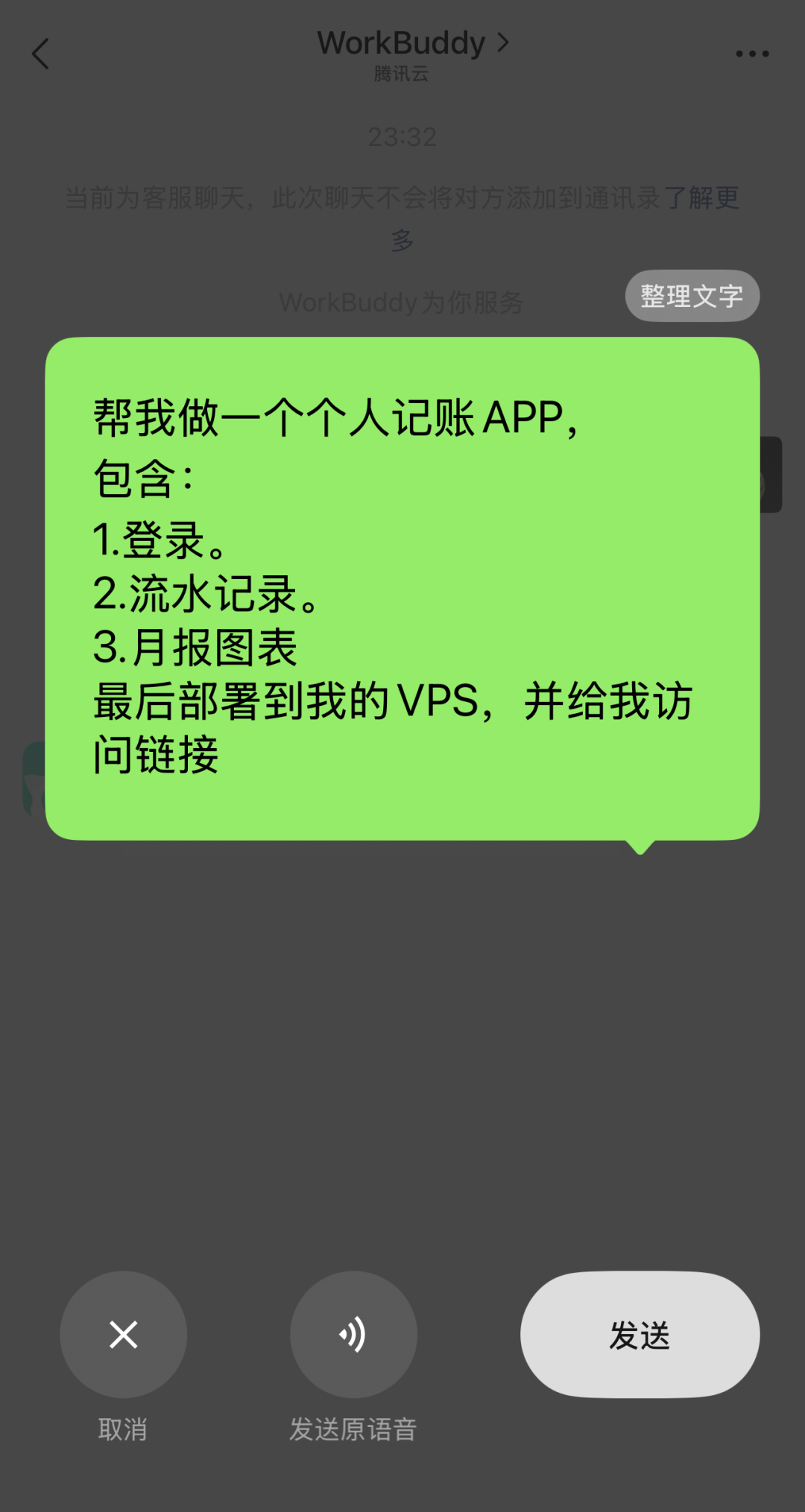The width and height of the screenshot is (805, 1512).
Task: Open the more options menu via the ellipsis
Action: (x=751, y=52)
